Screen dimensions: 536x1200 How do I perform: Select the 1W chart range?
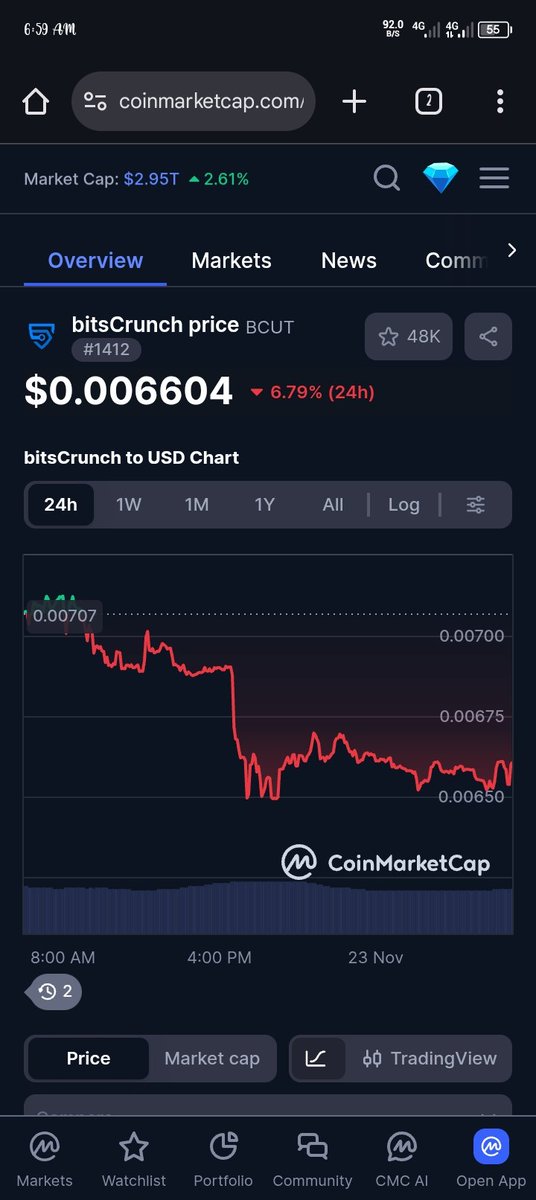point(129,505)
